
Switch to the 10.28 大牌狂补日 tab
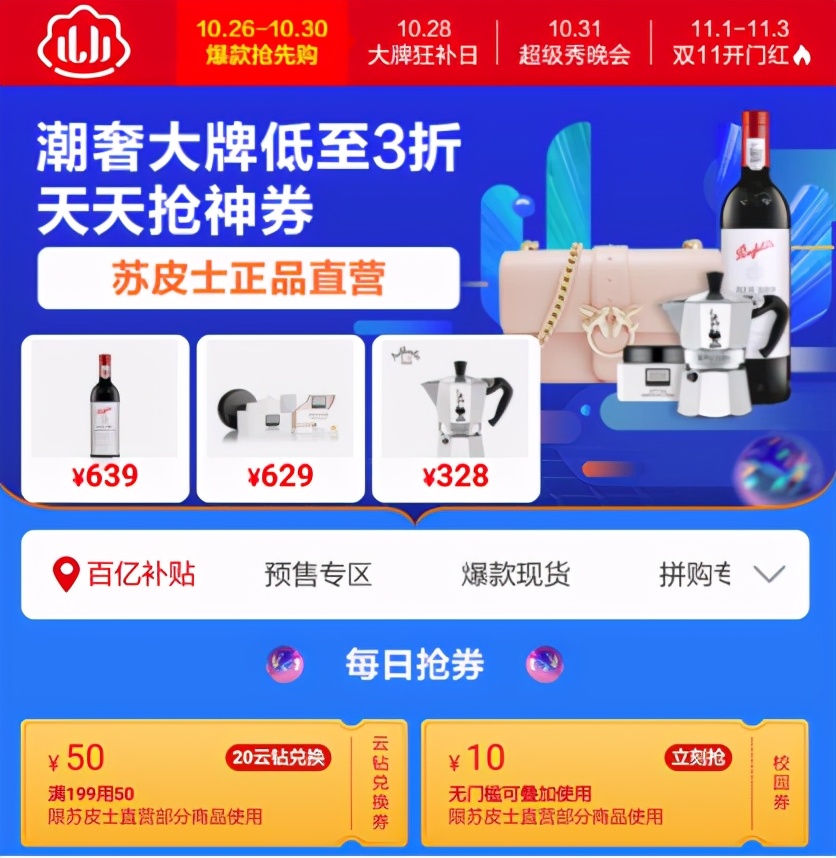tap(422, 41)
